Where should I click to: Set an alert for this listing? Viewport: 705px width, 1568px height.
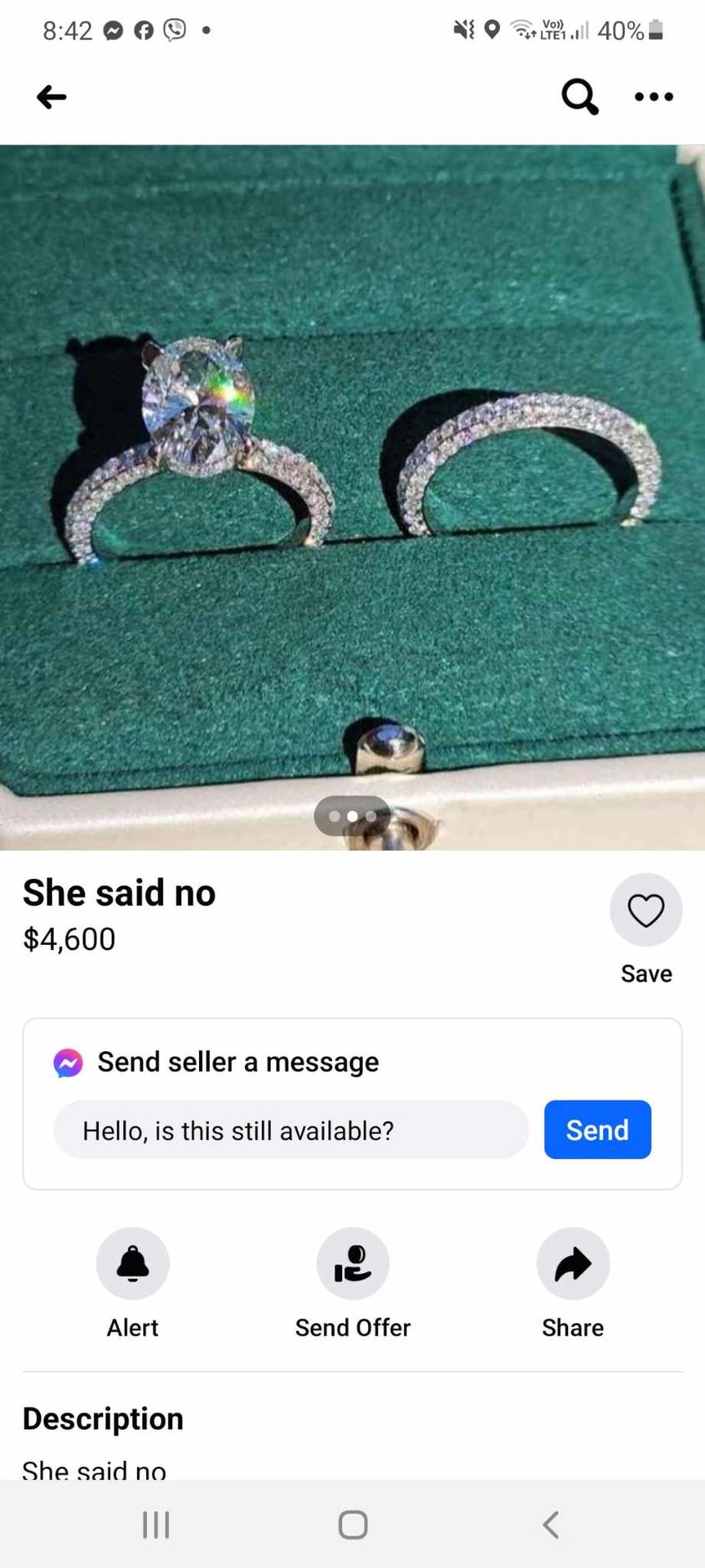(x=132, y=1264)
